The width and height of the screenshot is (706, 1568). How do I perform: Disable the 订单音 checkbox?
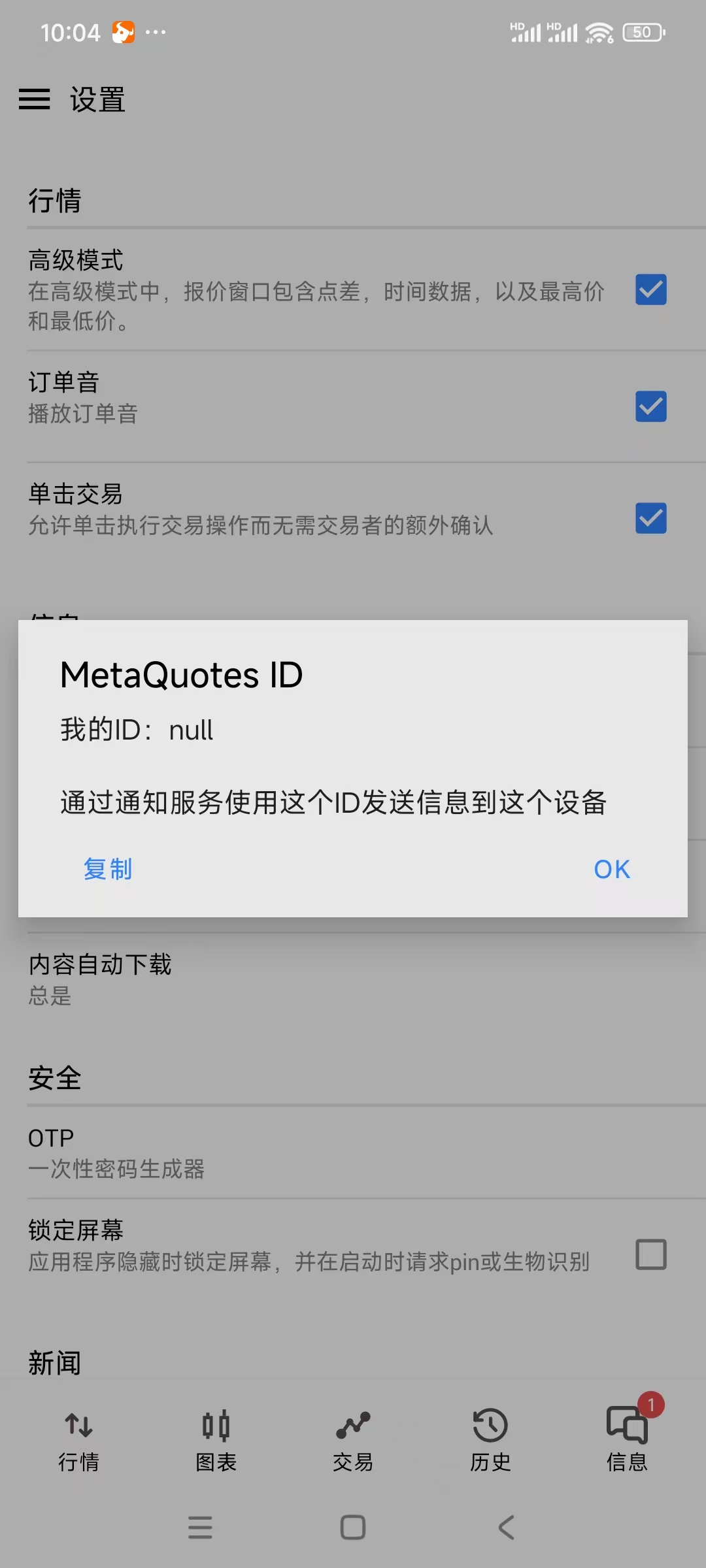[x=650, y=406]
